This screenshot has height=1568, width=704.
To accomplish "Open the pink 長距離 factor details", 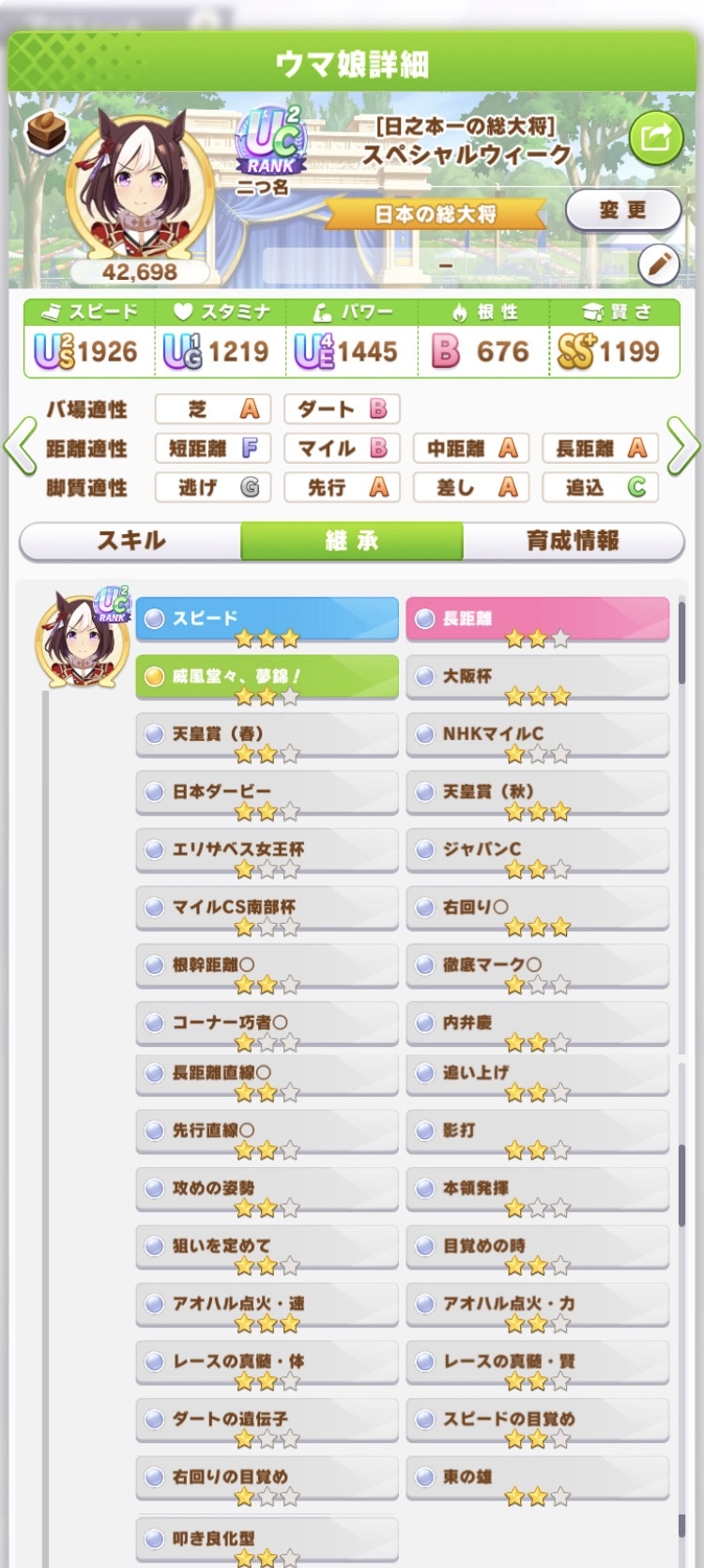I will tap(537, 620).
